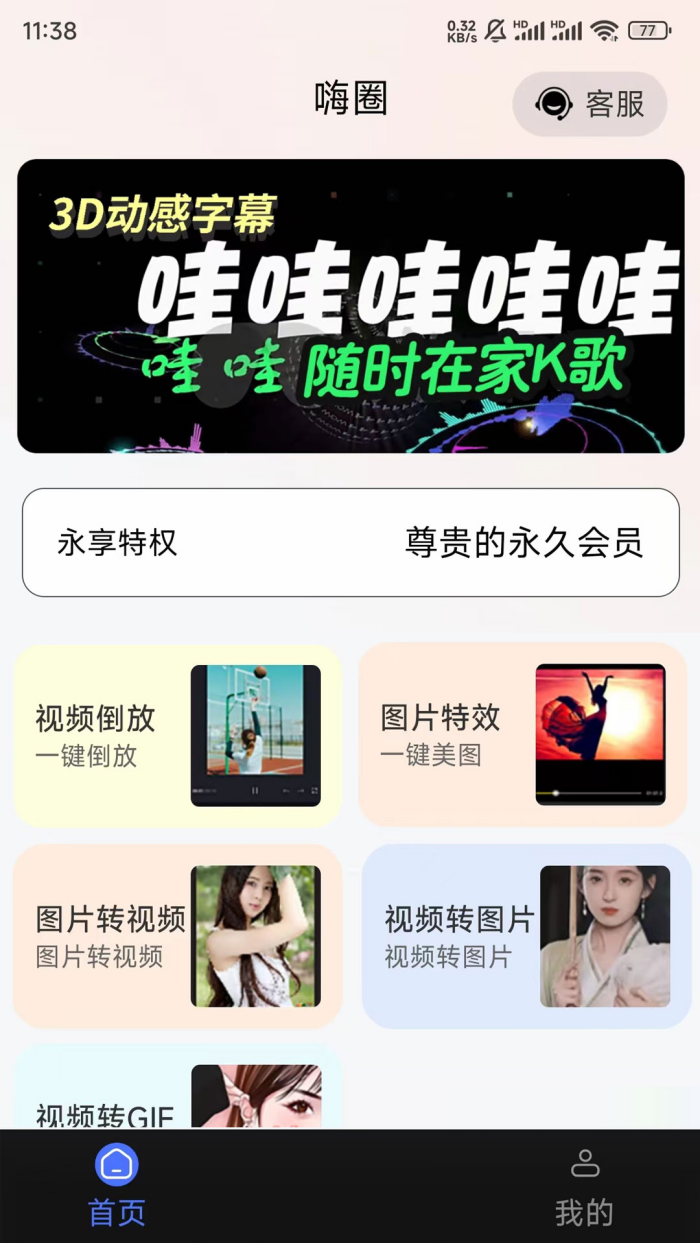
Task: Switch to the 我的 tab
Action: coord(584,1187)
